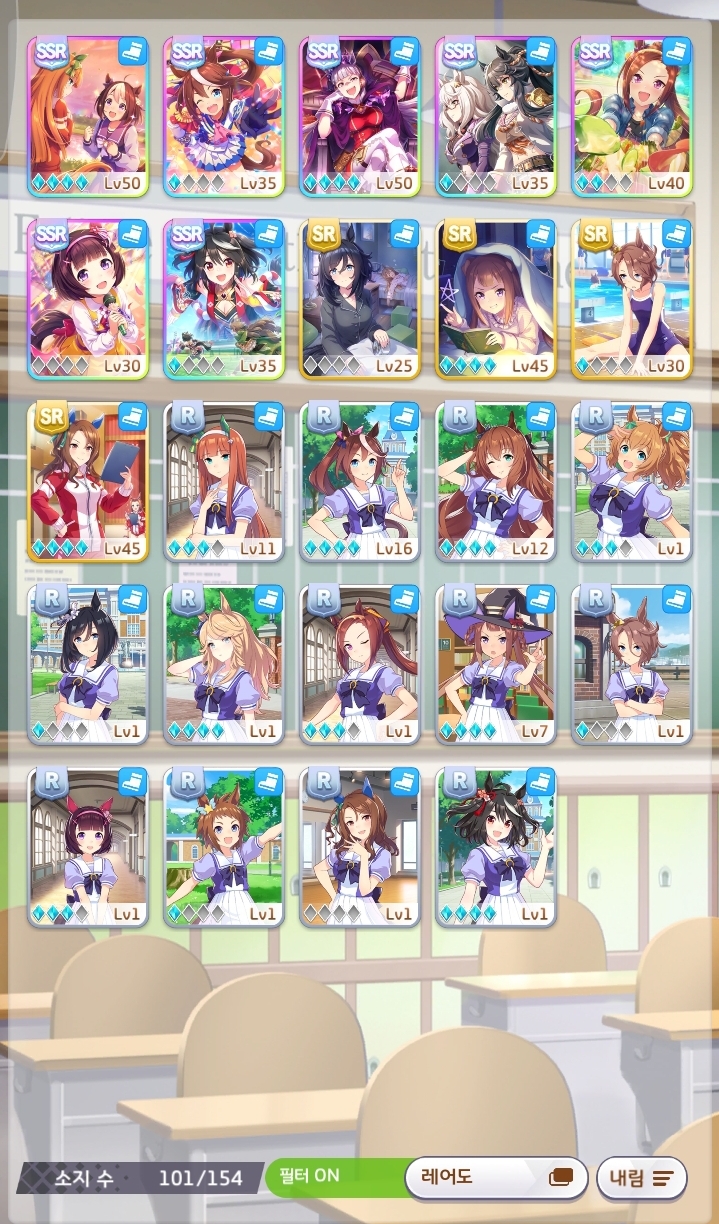Image resolution: width=719 pixels, height=1224 pixels.
Task: Pick the Lv7 R card with witch hat
Action: point(496,665)
